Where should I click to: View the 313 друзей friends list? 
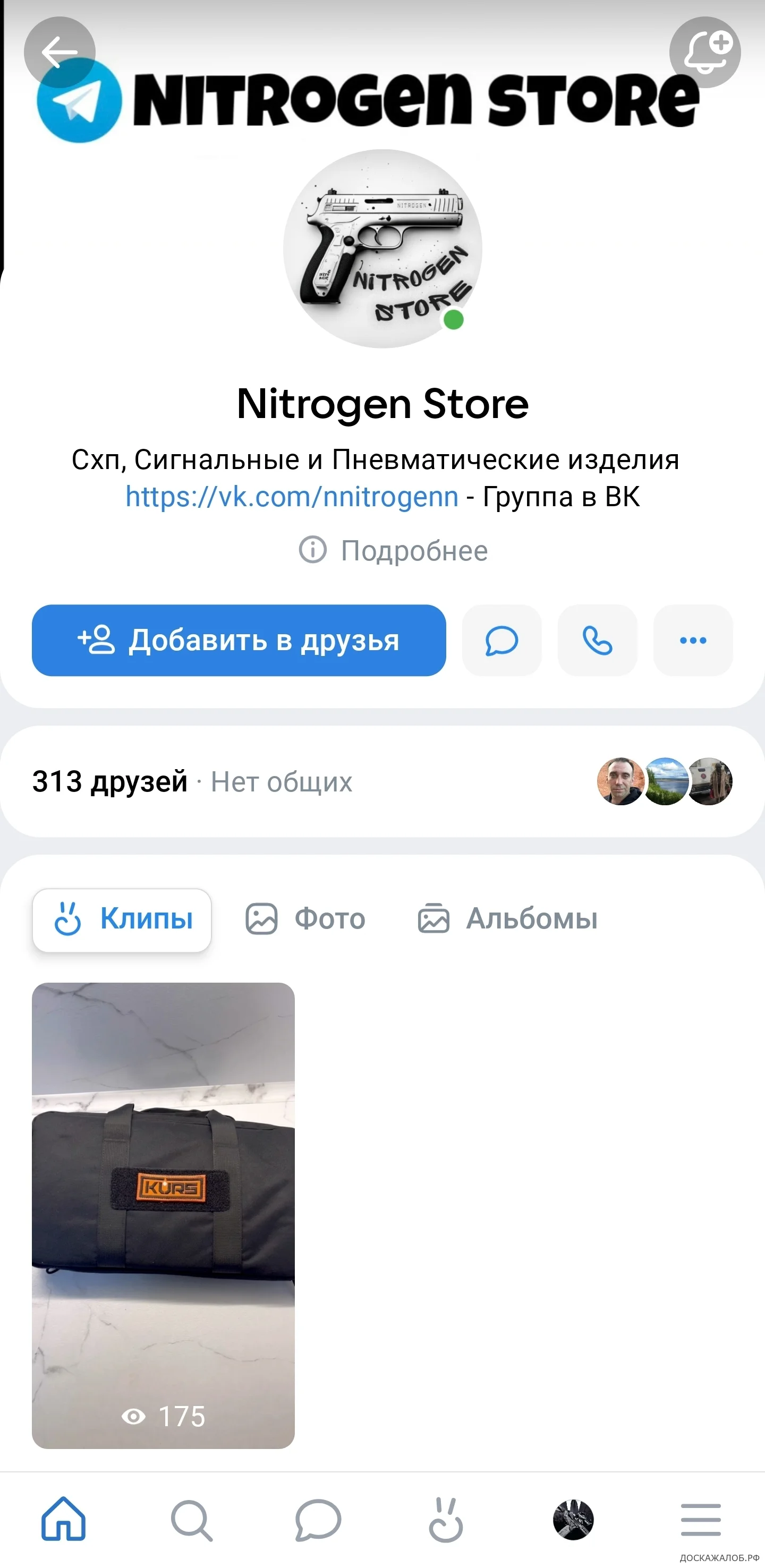tap(109, 781)
